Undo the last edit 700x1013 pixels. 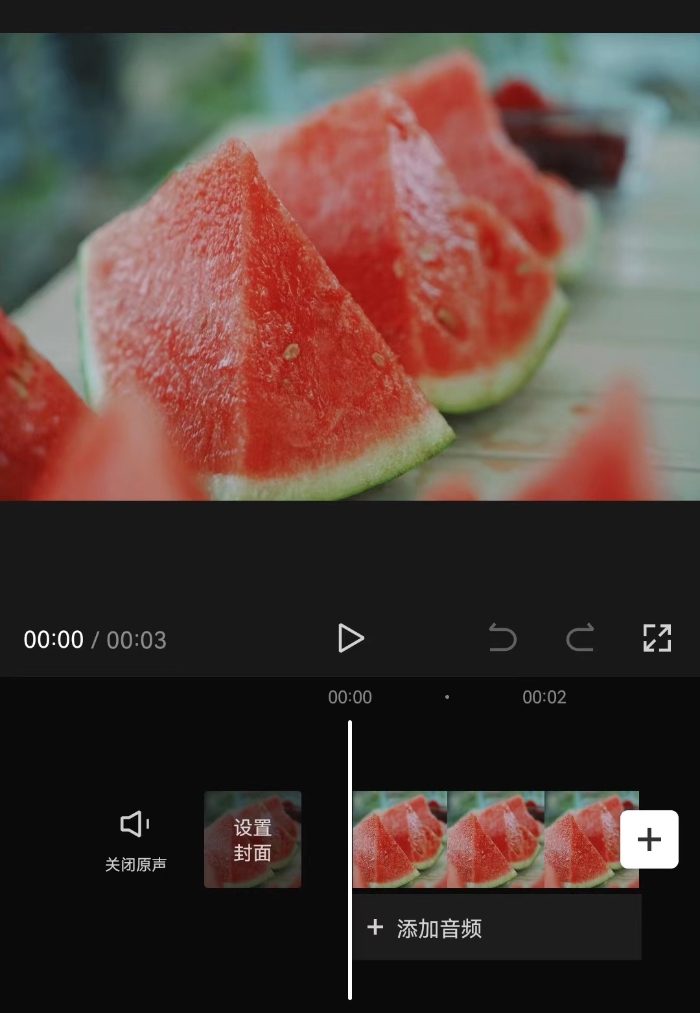502,638
